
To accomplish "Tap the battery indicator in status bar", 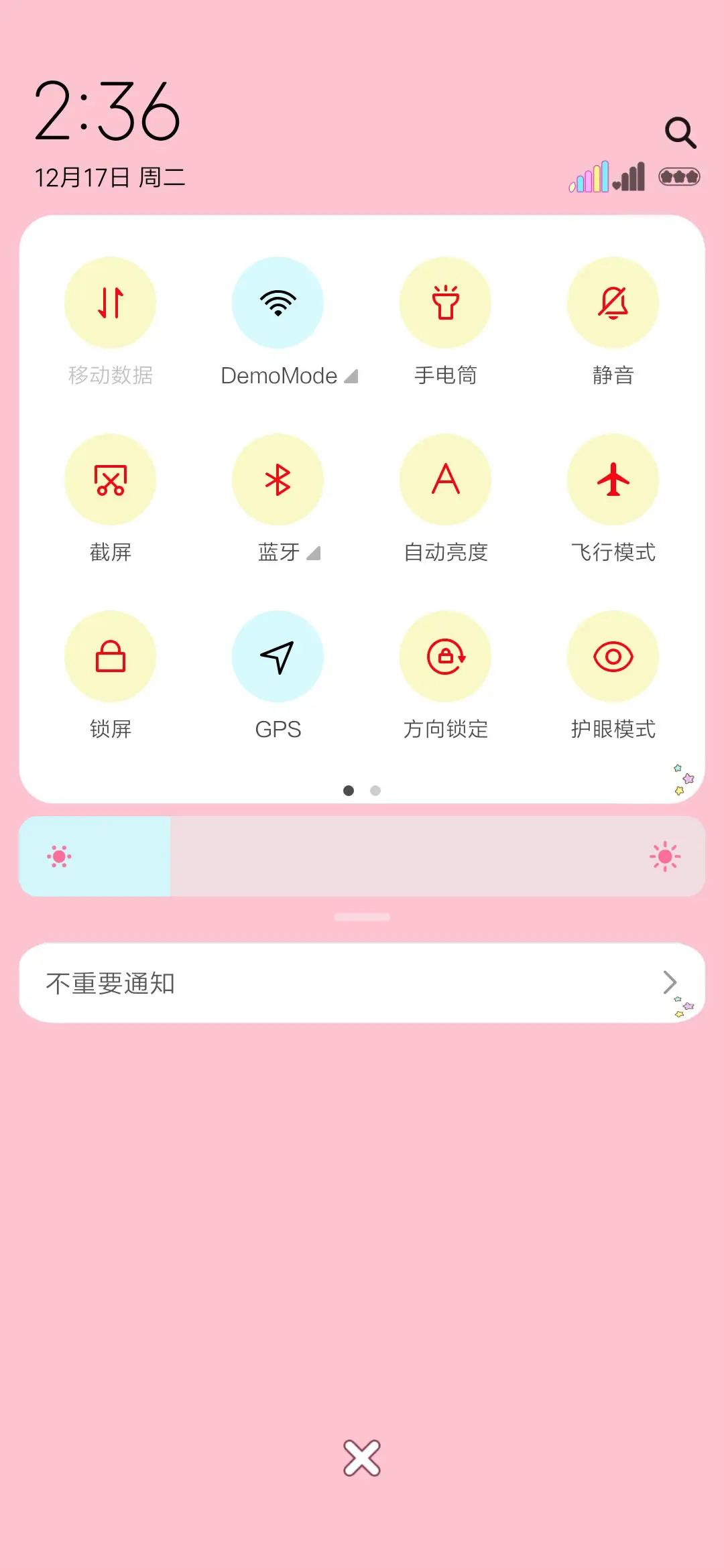I will point(680,176).
